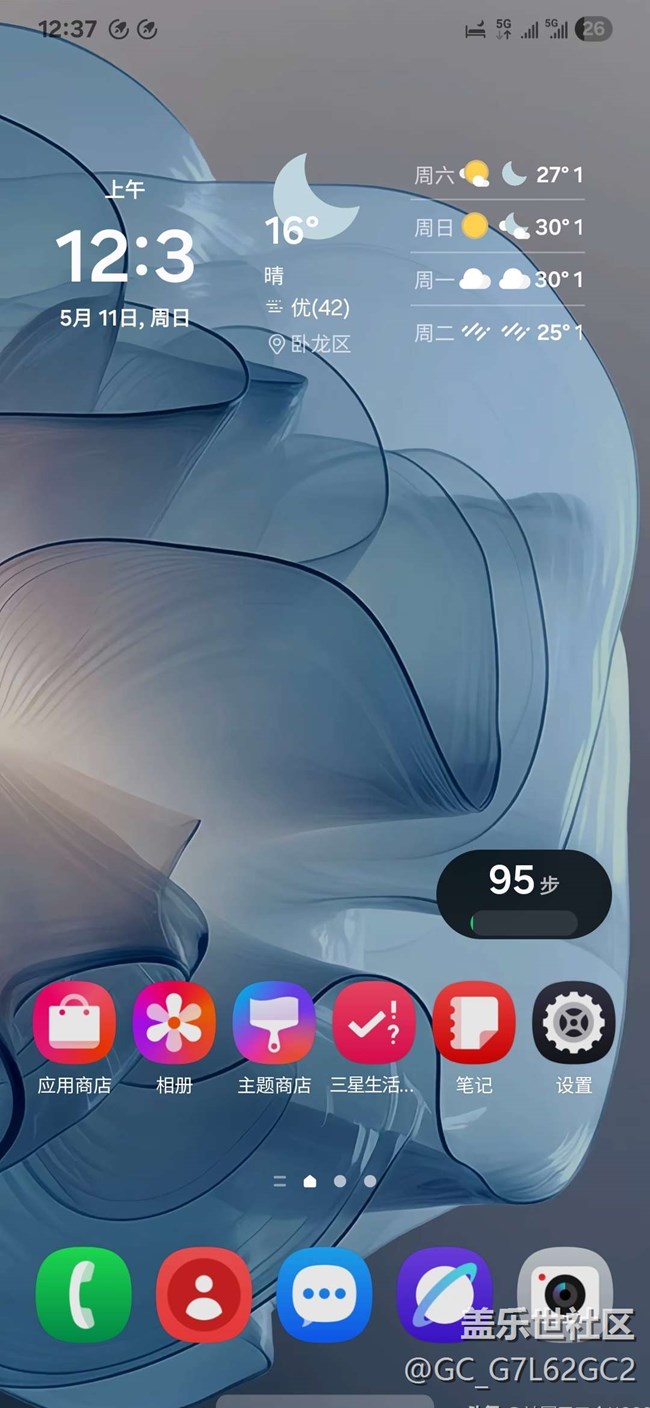This screenshot has width=650, height=1408.
Task: Open the 周六 27° forecast row
Action: click(x=498, y=175)
